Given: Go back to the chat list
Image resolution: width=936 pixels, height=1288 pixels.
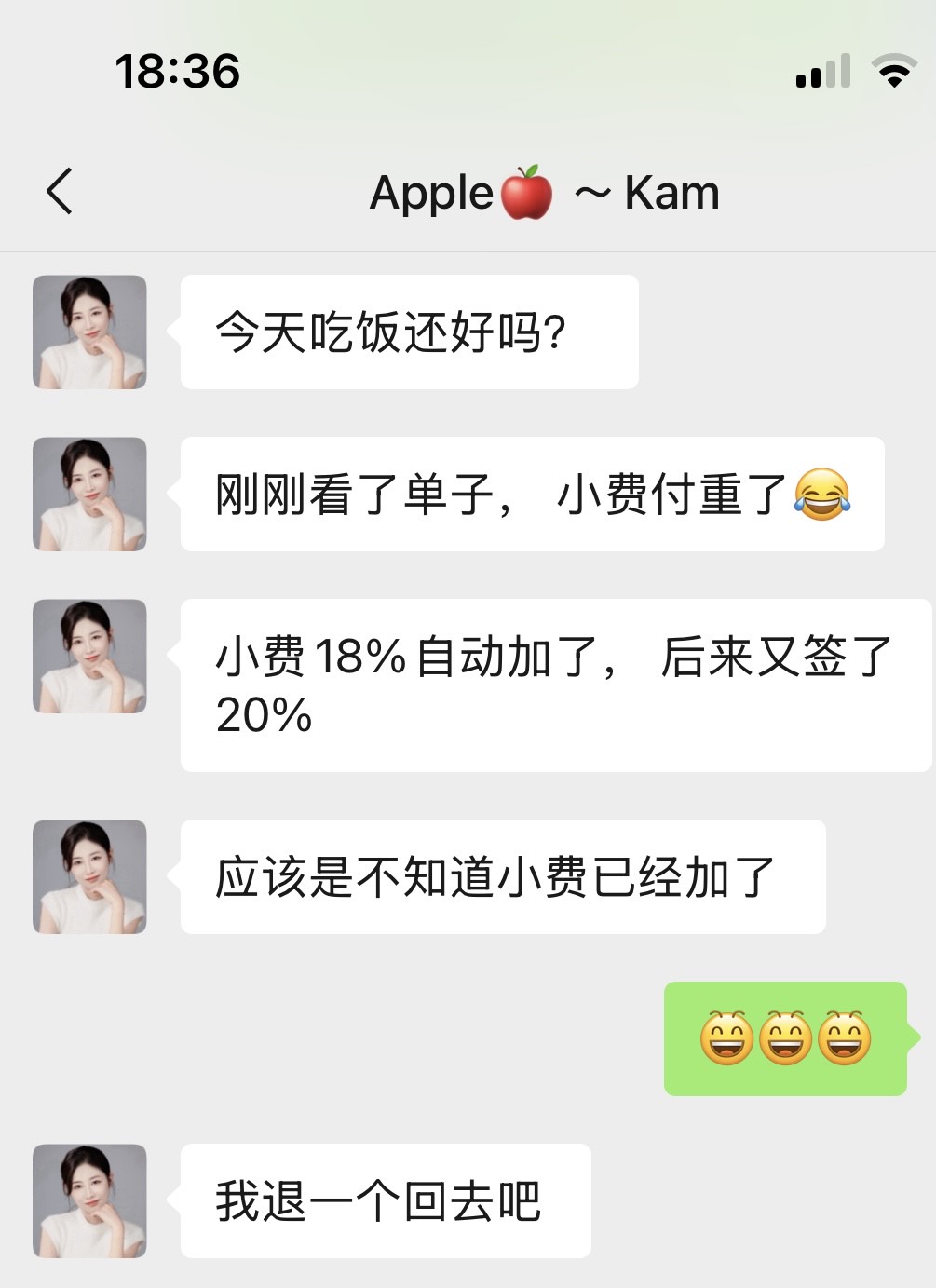Looking at the screenshot, I should click(x=60, y=192).
